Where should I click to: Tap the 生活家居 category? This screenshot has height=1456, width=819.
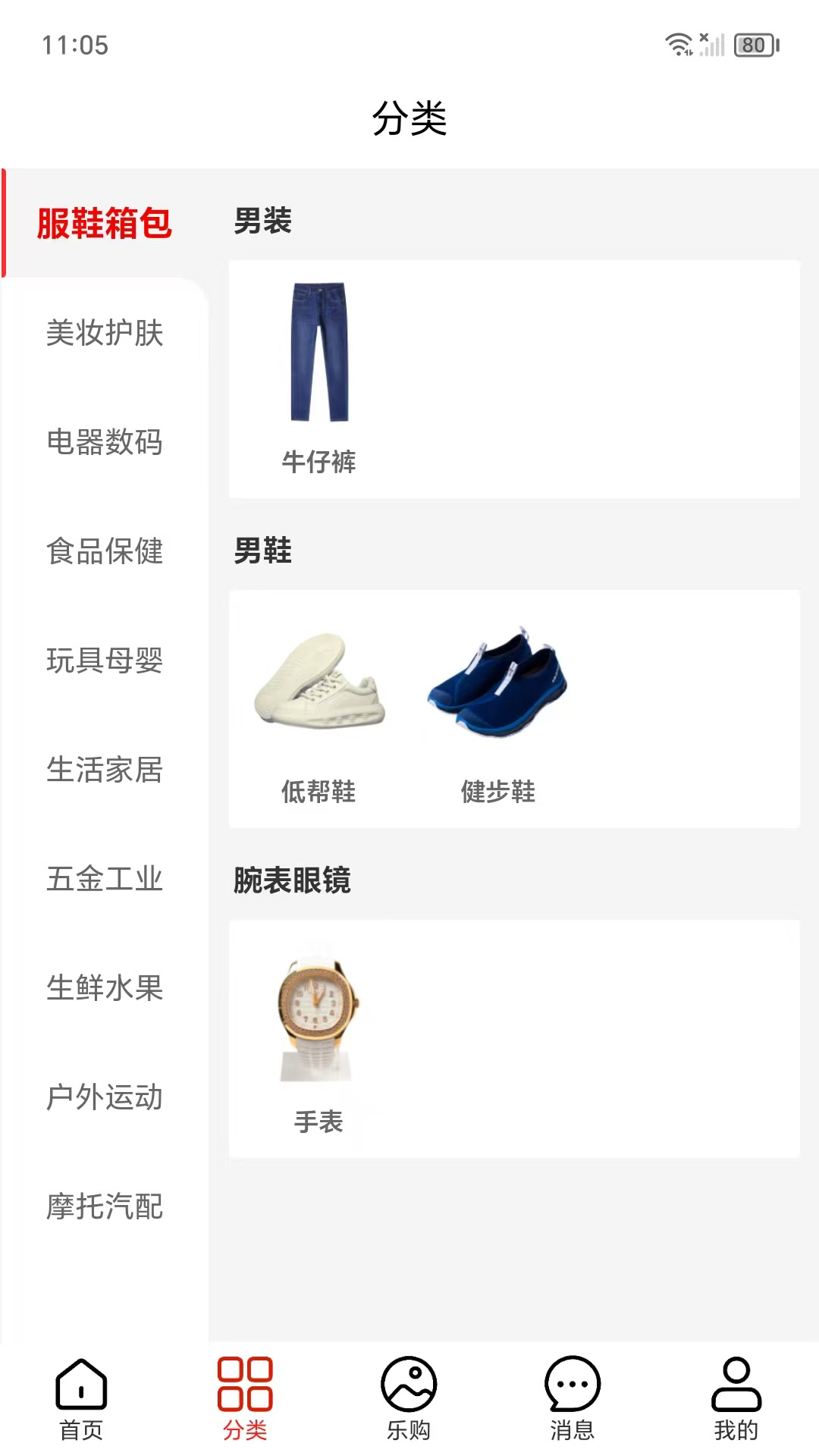pos(105,770)
